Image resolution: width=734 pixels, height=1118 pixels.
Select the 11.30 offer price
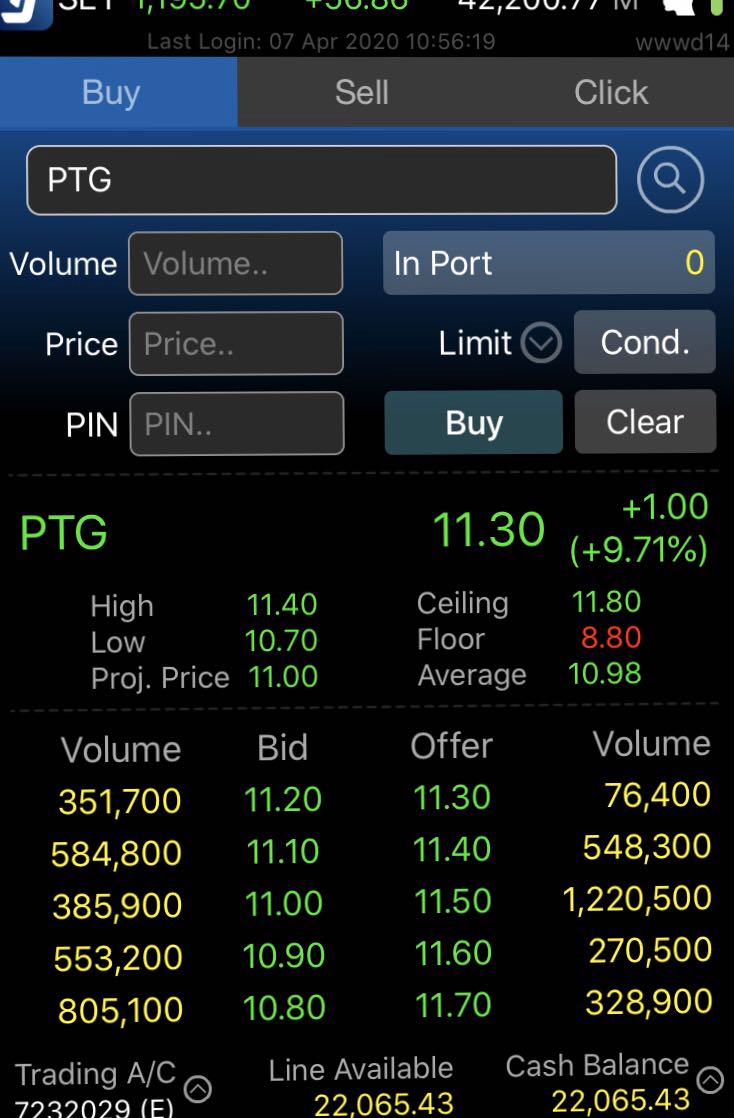tap(452, 797)
